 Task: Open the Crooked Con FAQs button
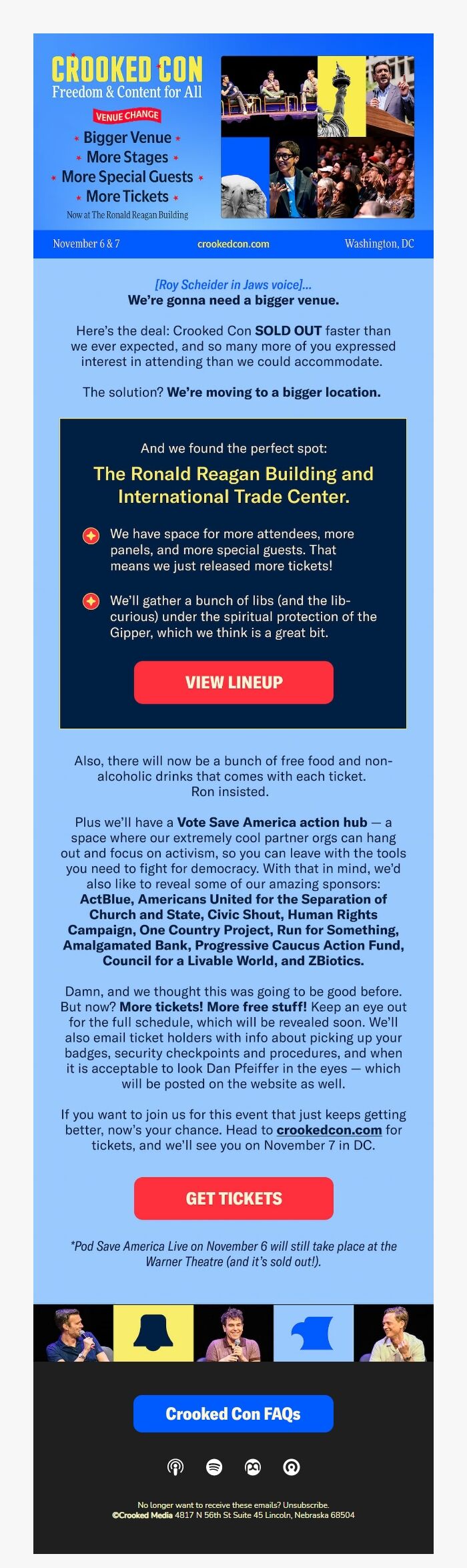pos(233,1413)
